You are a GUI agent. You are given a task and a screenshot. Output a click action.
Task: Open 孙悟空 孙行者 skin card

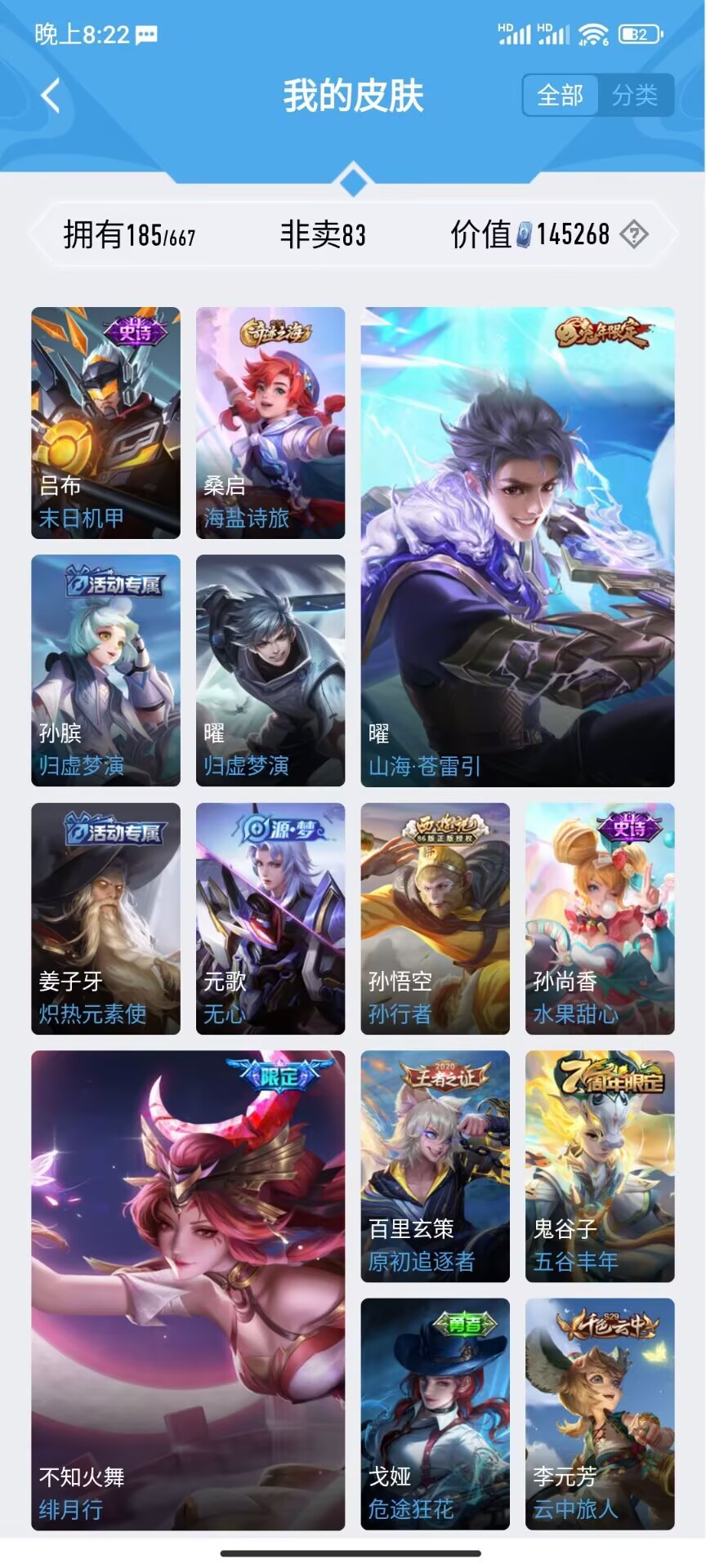pyautogui.click(x=435, y=918)
